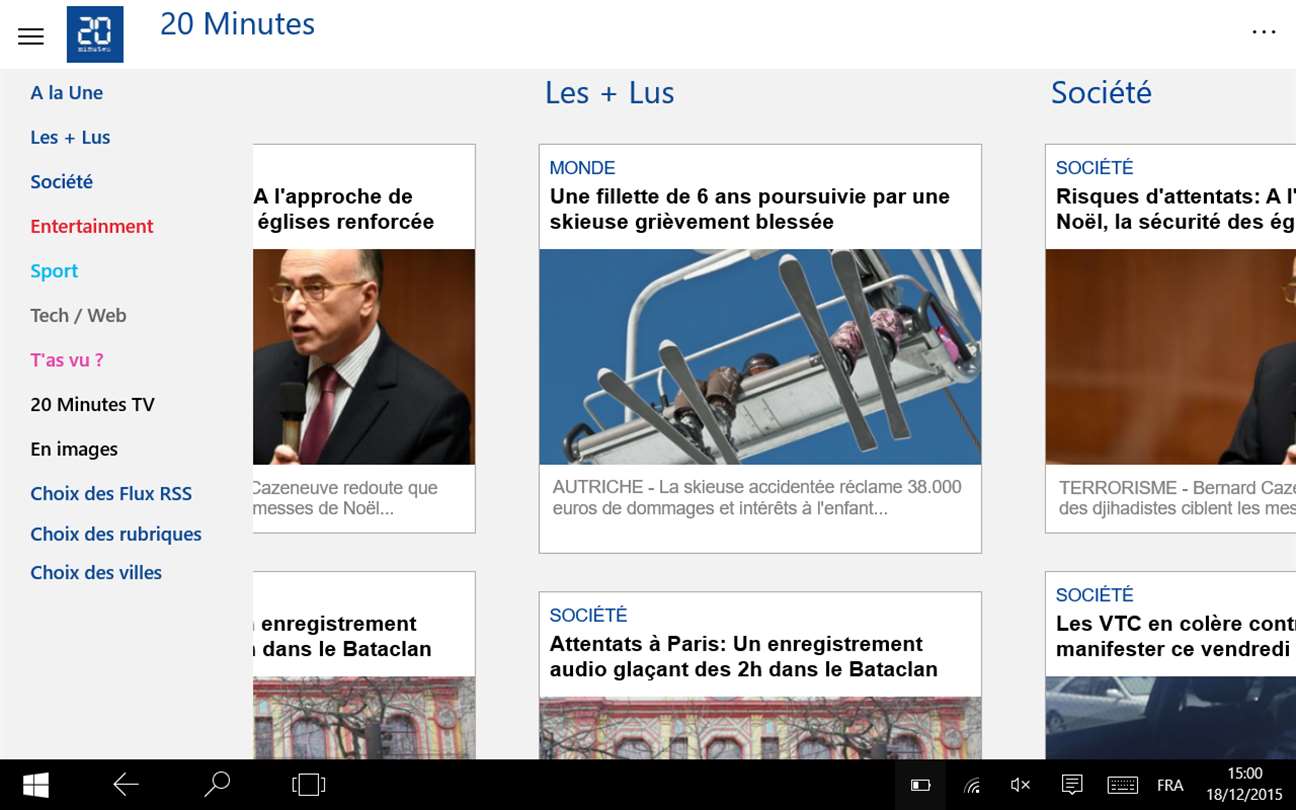The width and height of the screenshot is (1296, 810).
Task: Go to A la Une section
Action: click(x=66, y=93)
